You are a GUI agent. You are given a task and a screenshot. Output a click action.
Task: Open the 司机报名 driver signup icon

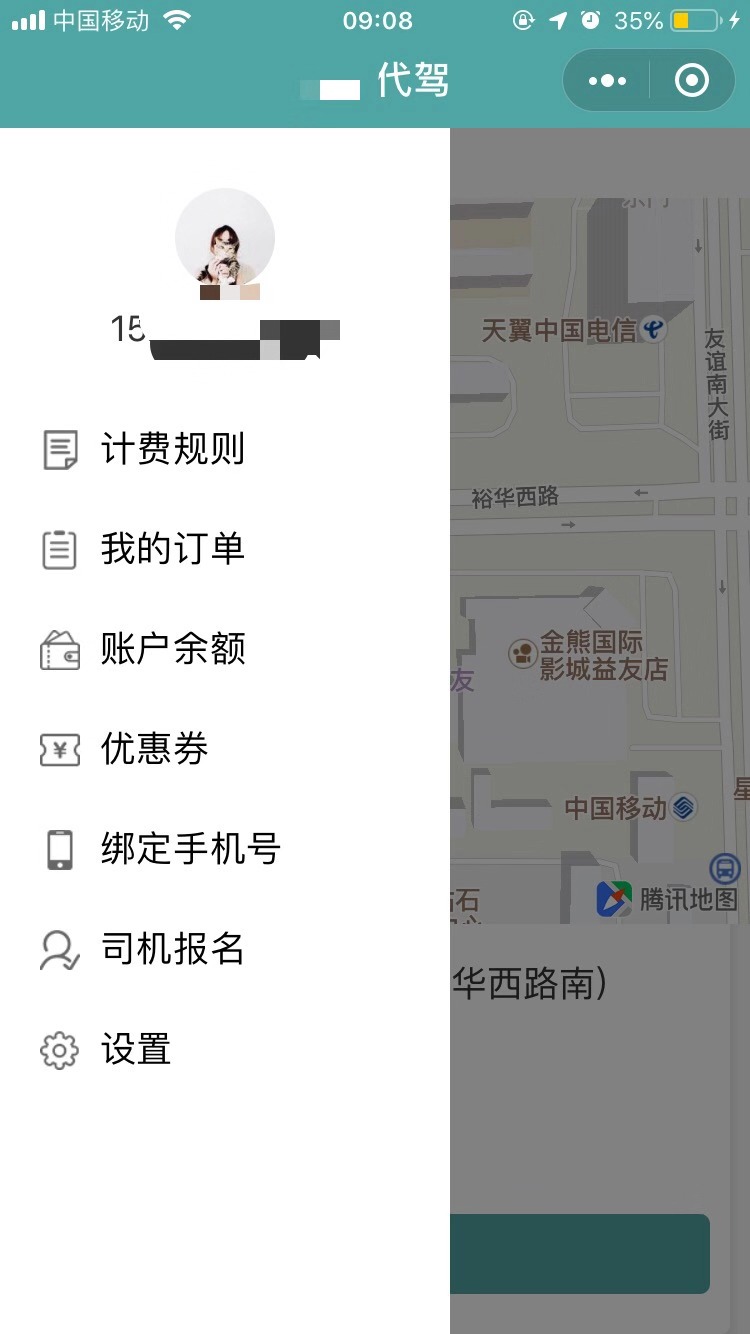point(58,950)
